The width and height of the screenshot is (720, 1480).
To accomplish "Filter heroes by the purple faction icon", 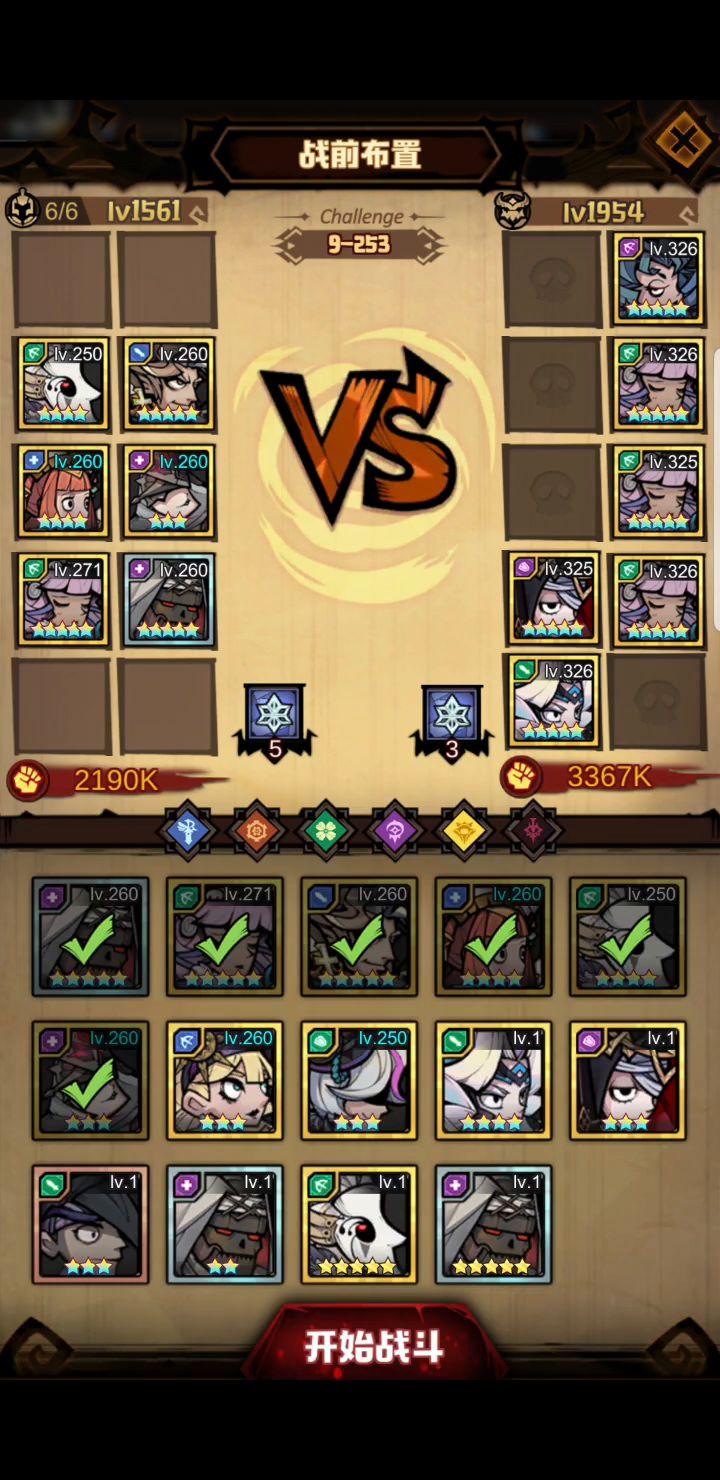I will point(394,830).
